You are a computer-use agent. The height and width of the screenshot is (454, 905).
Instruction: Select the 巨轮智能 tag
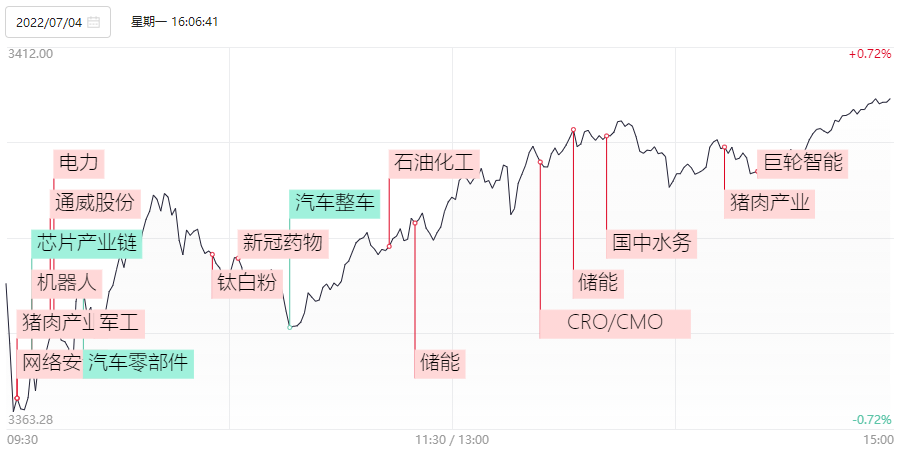coord(802,162)
